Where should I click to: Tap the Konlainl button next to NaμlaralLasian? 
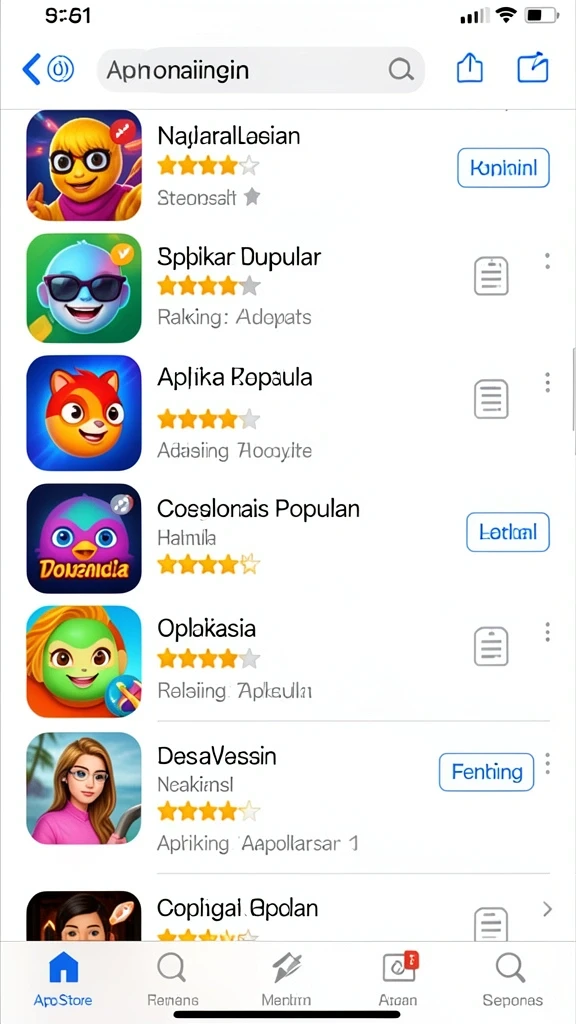point(504,168)
